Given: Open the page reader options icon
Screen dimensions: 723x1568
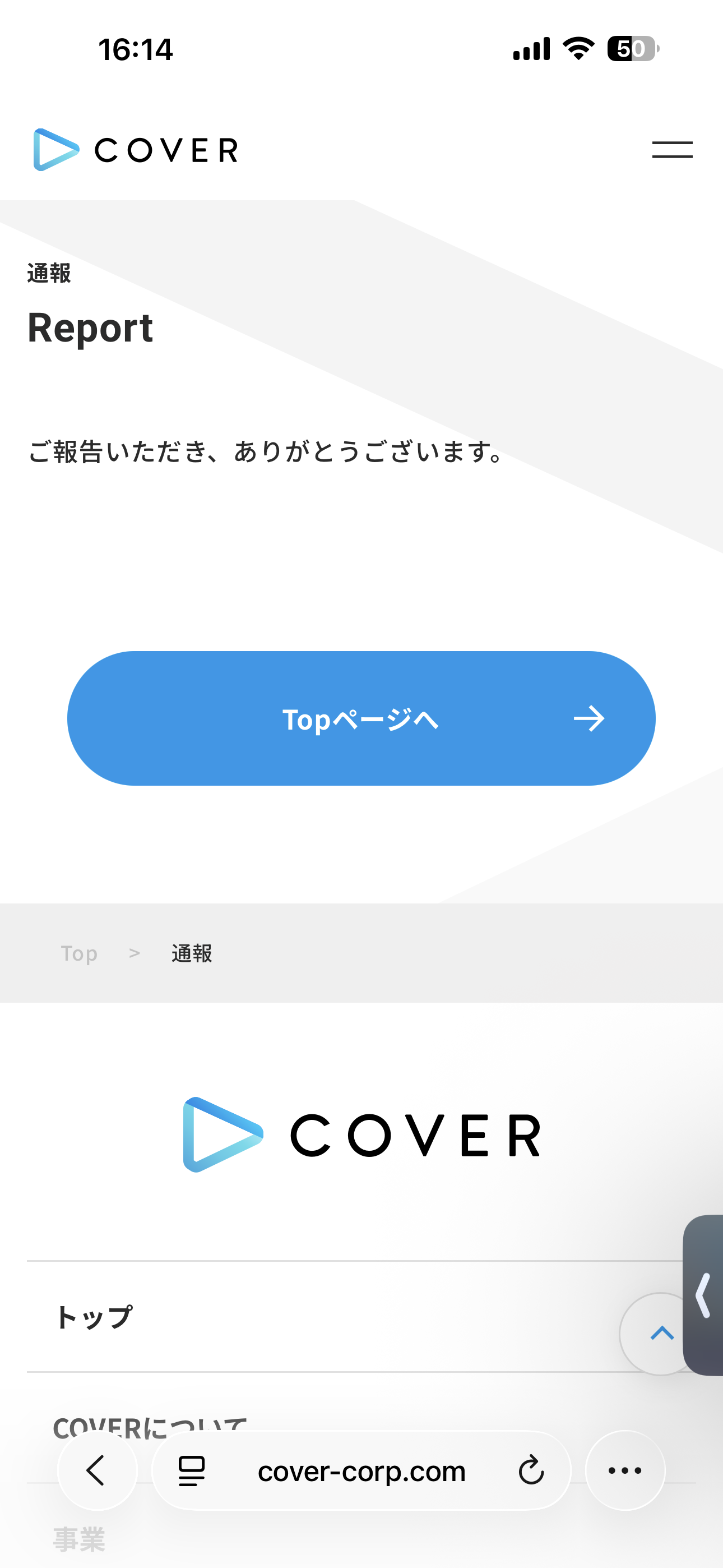Looking at the screenshot, I should click(191, 1471).
